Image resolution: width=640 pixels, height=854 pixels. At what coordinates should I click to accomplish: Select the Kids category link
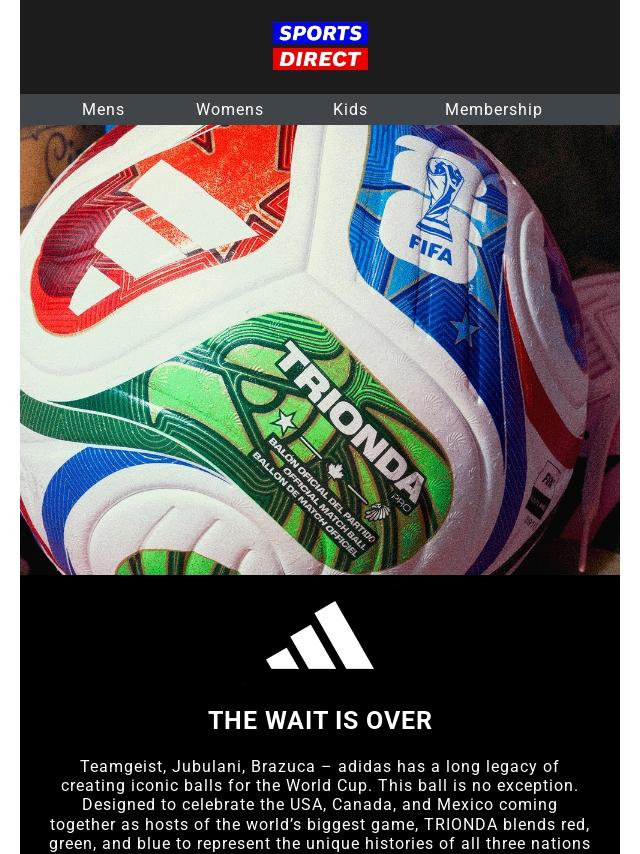[x=350, y=110]
